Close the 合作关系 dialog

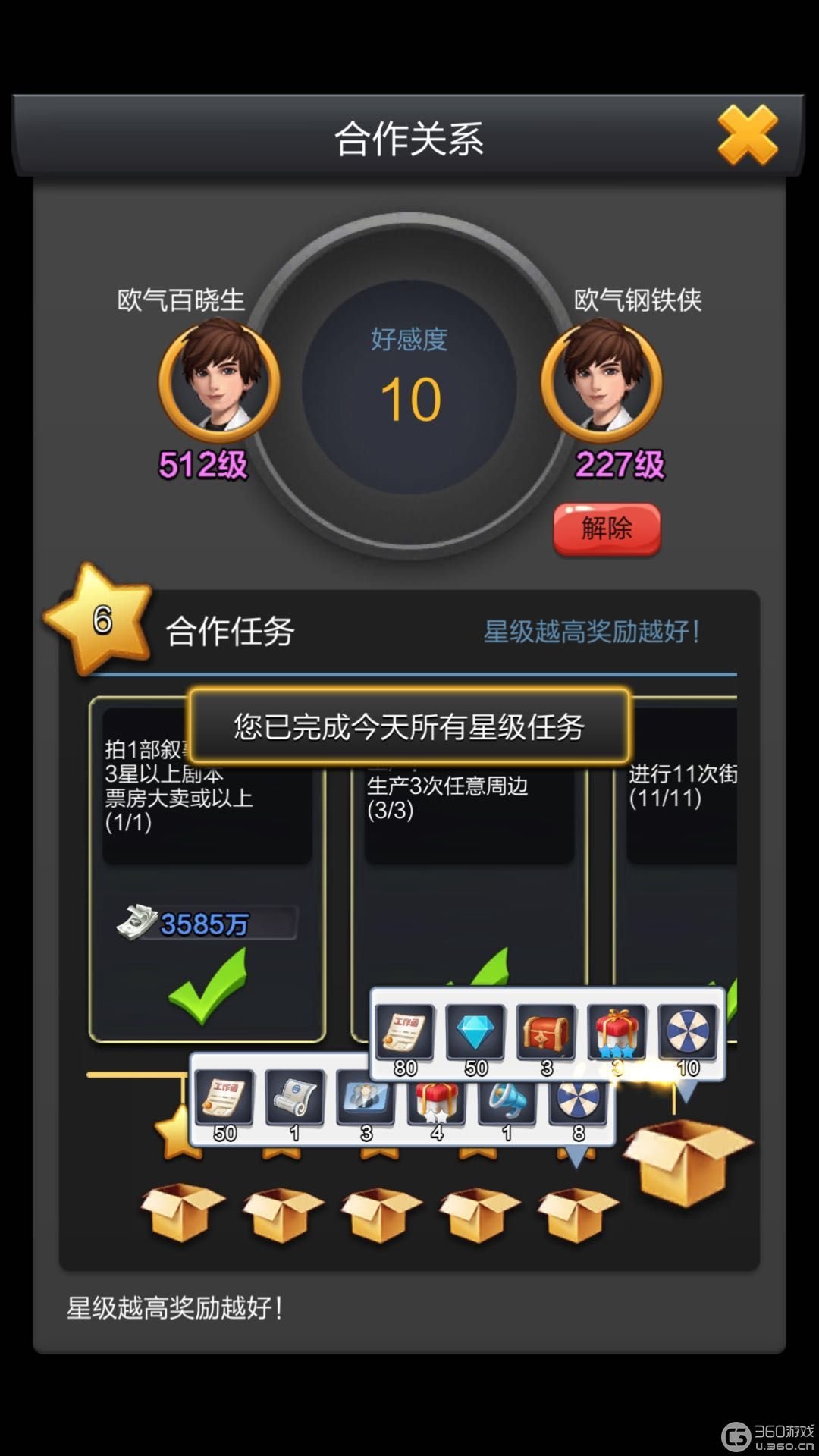(748, 136)
